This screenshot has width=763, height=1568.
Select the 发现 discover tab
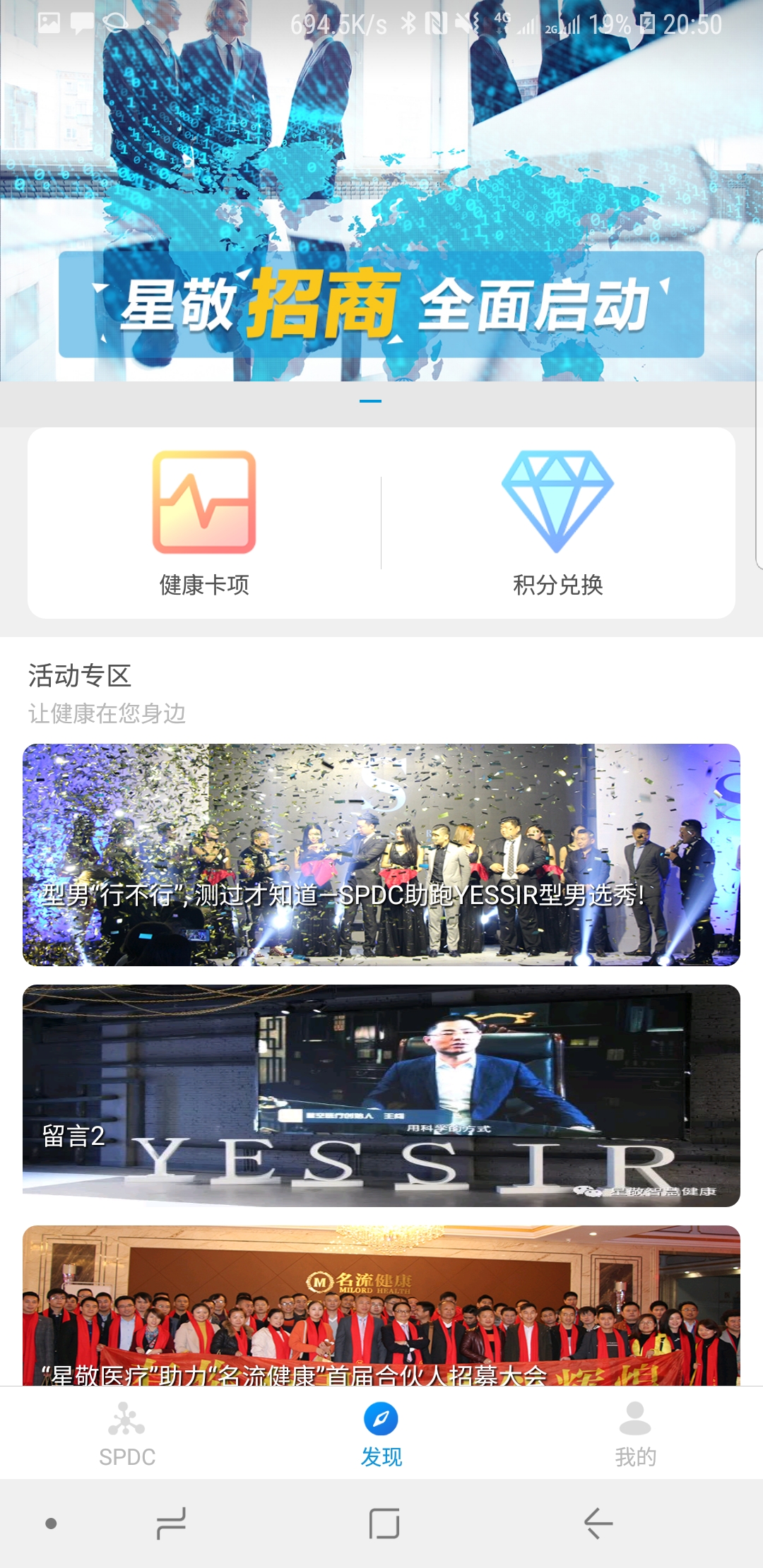(381, 1434)
